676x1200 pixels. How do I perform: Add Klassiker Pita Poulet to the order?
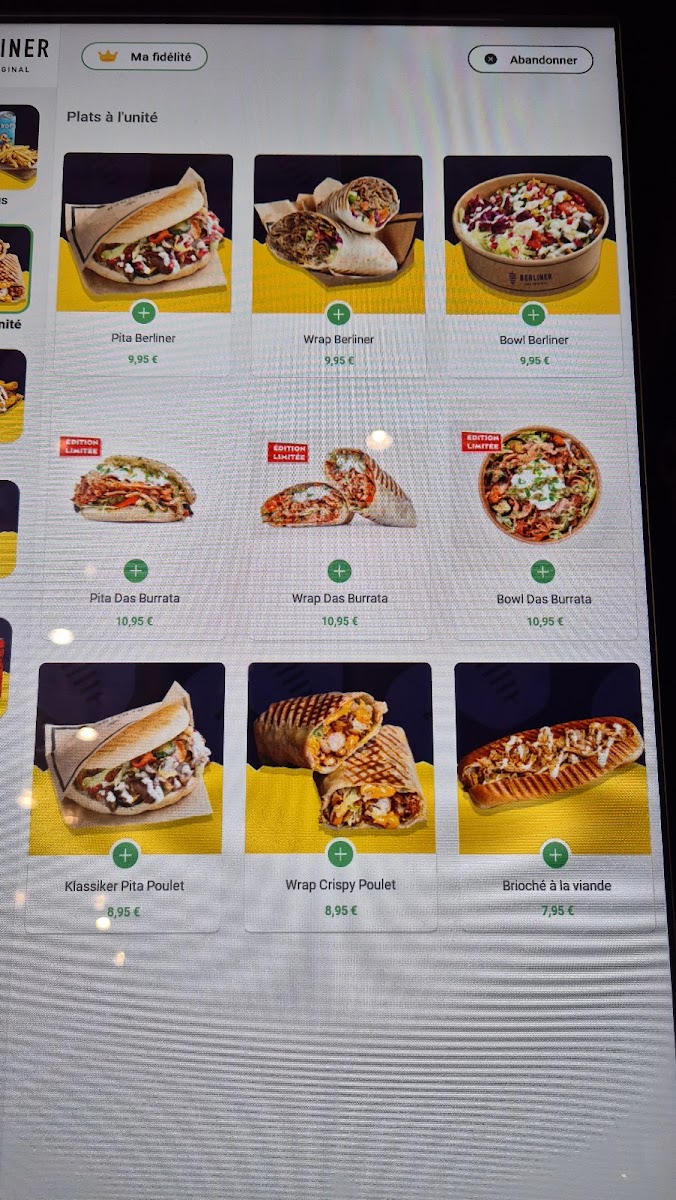tap(125, 855)
